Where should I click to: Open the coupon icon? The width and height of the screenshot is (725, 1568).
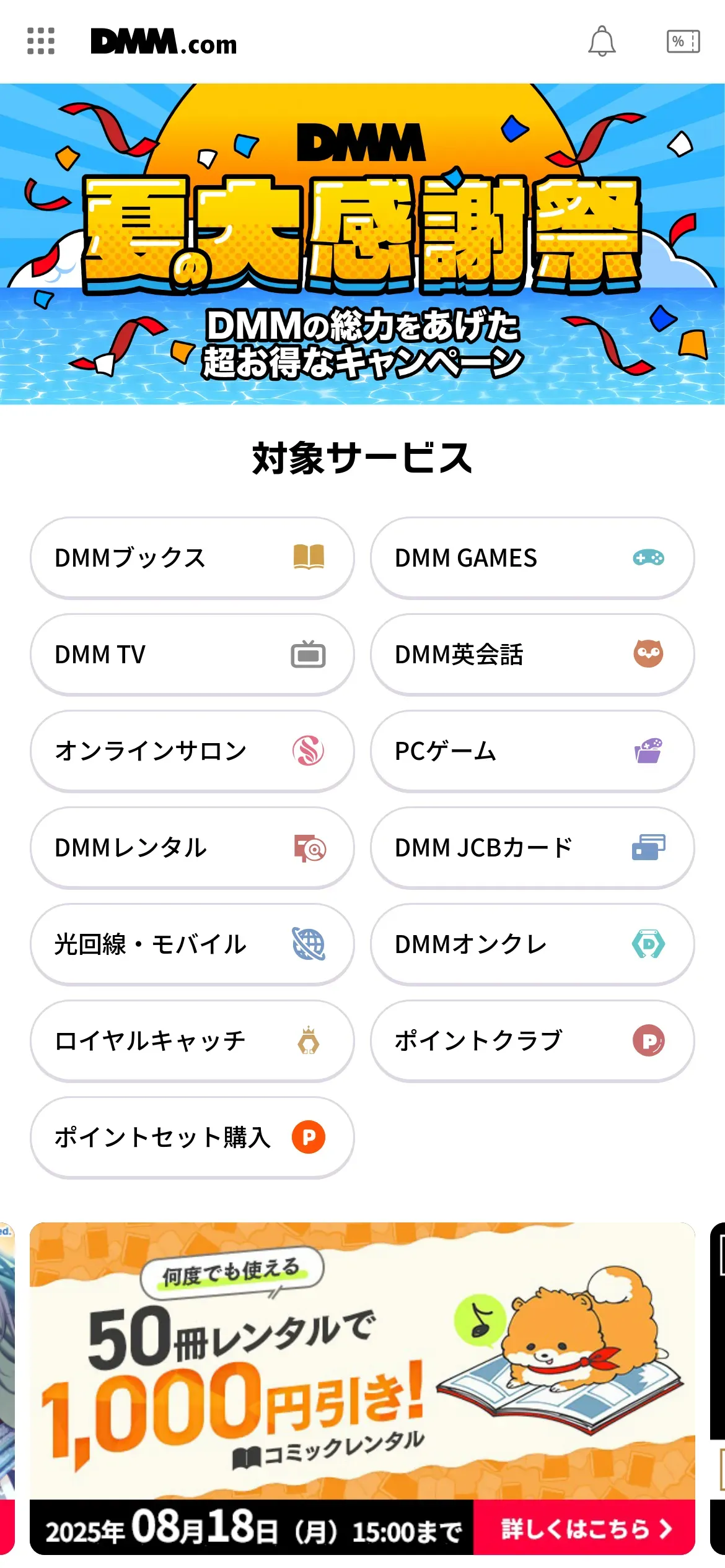pyautogui.click(x=683, y=41)
